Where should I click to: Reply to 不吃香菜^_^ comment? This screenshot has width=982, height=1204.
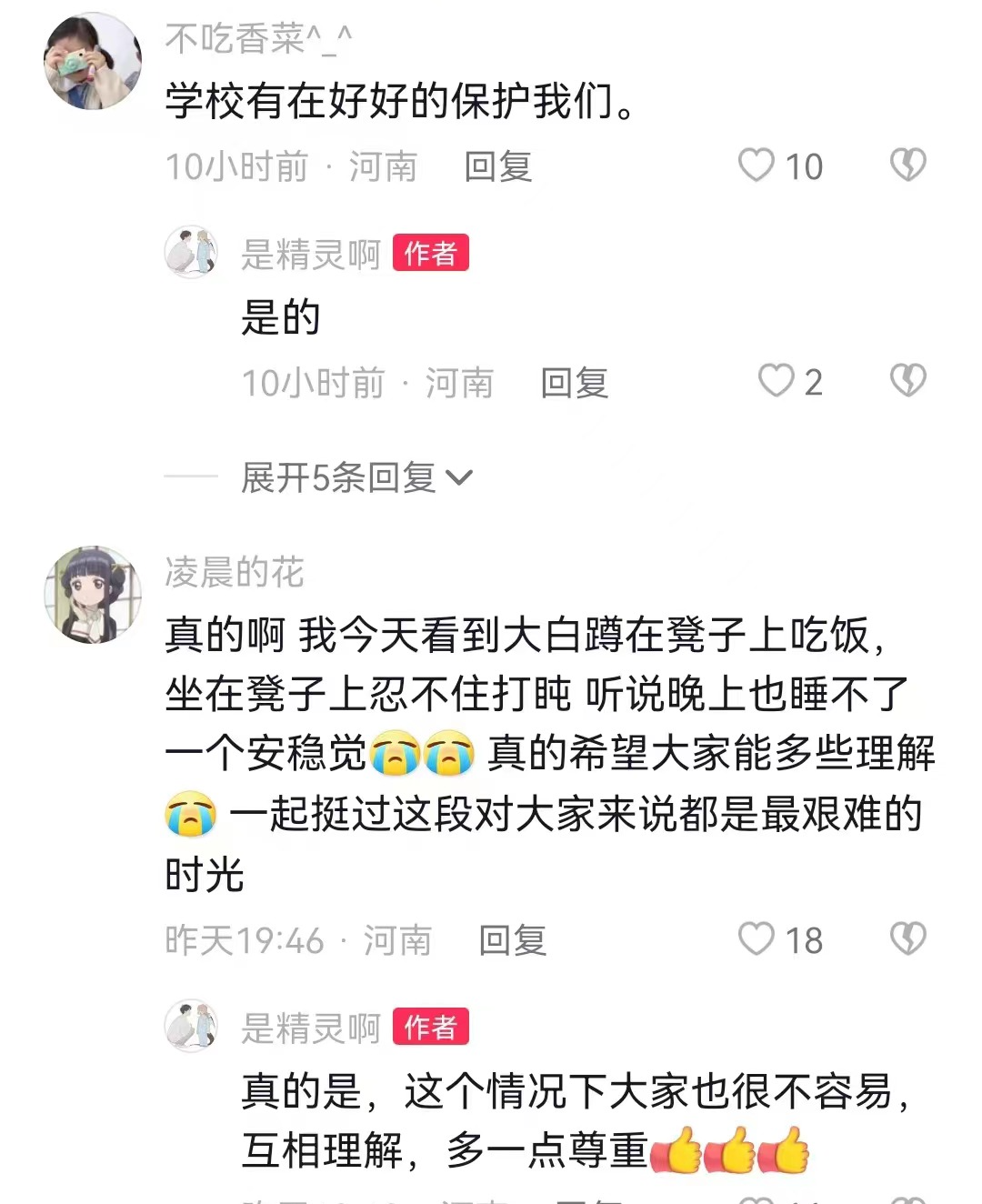pos(497,167)
